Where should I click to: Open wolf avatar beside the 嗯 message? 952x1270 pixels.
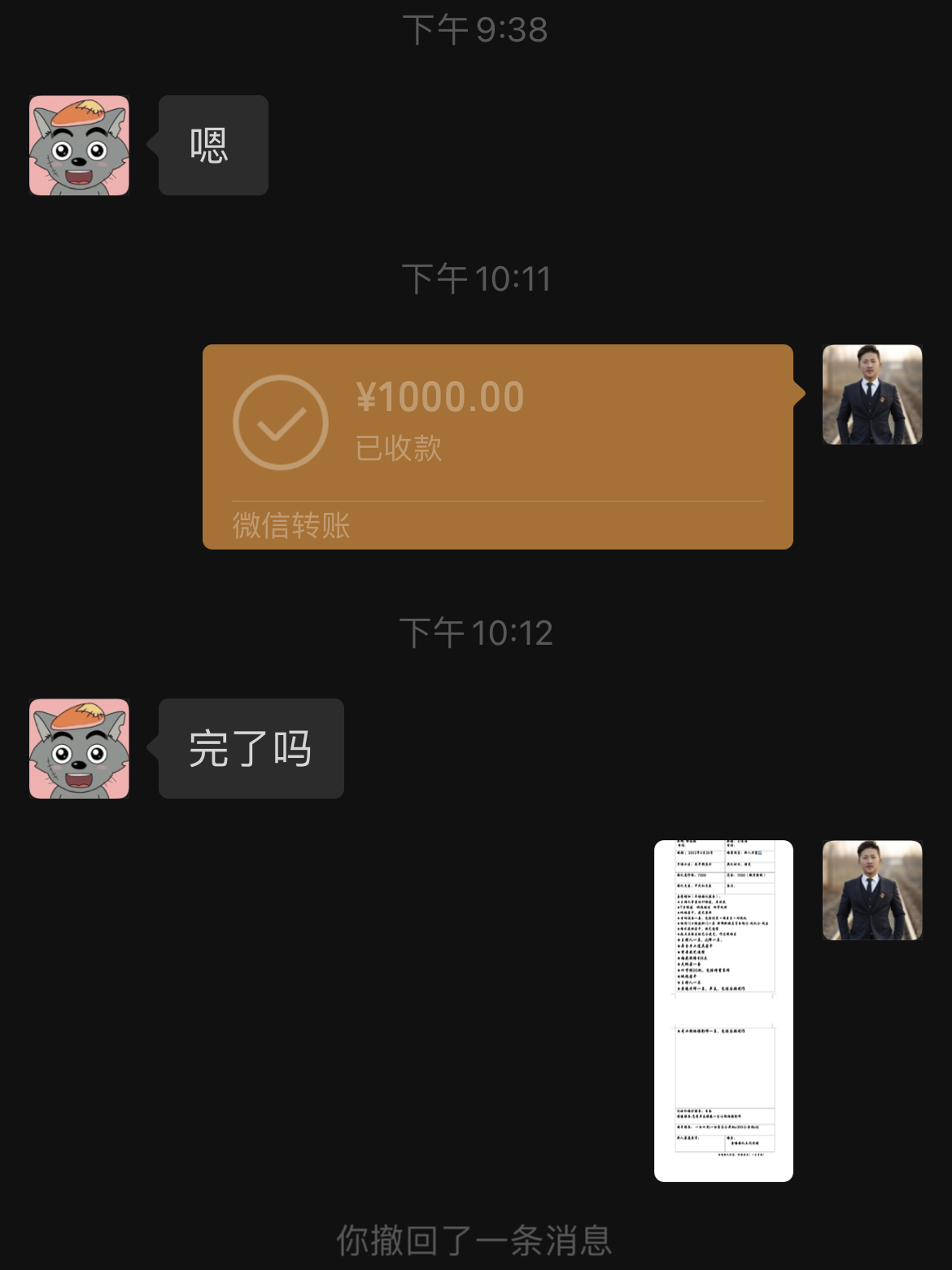pos(79,146)
